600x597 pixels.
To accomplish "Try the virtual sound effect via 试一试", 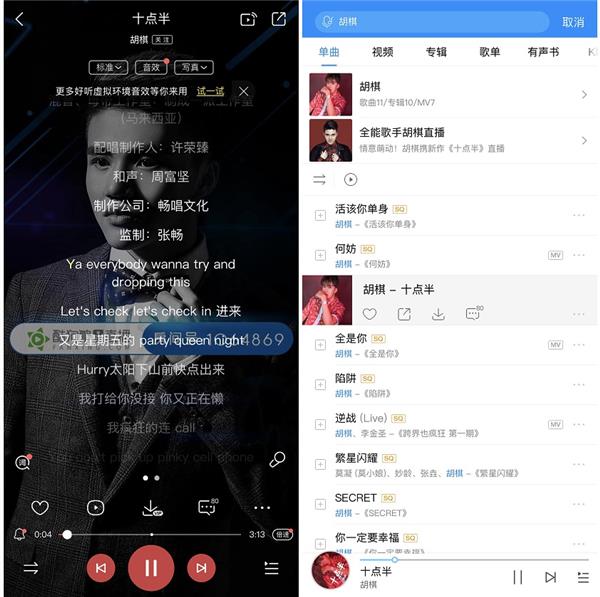I will [210, 91].
